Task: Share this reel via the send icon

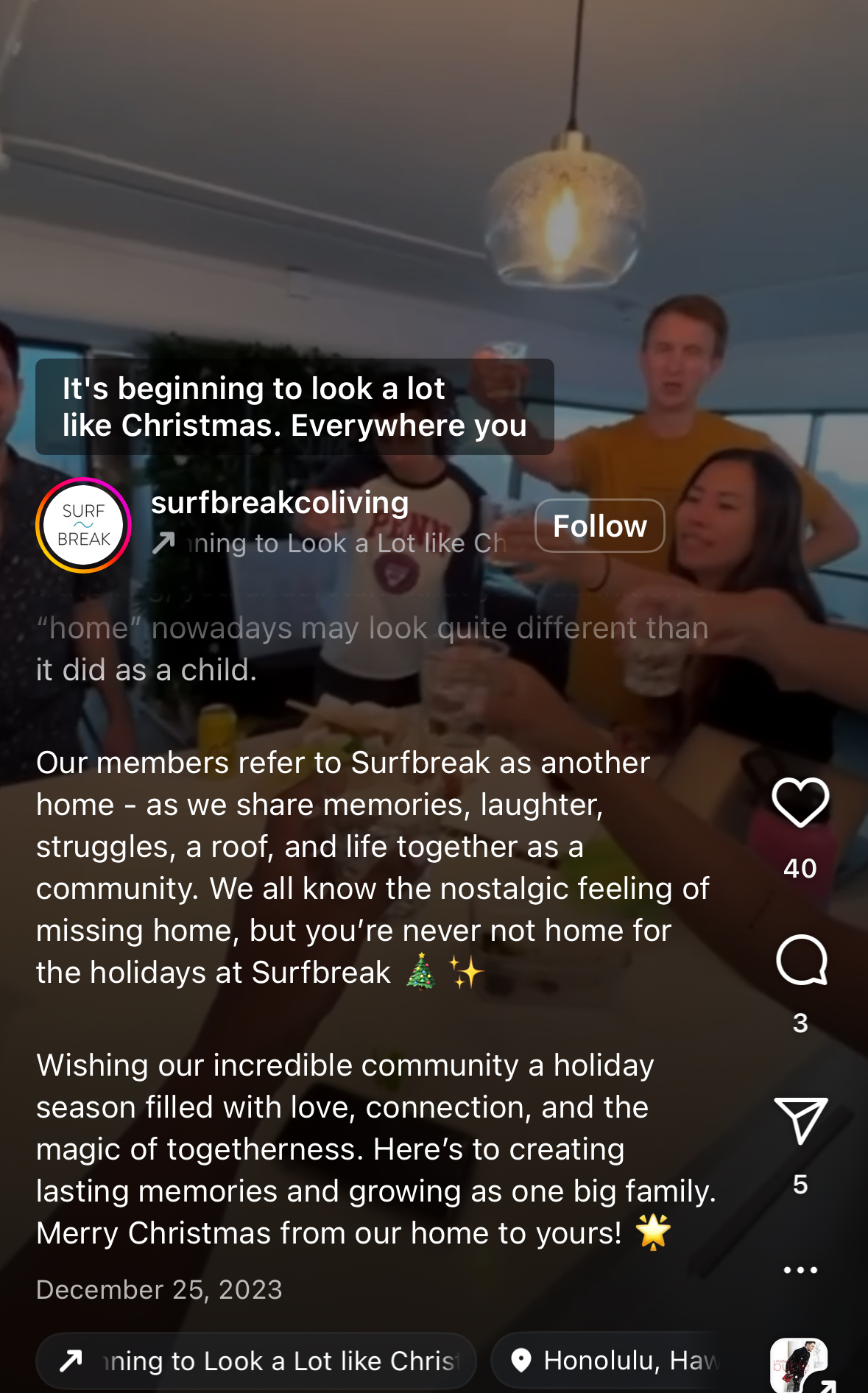Action: pyautogui.click(x=800, y=1120)
